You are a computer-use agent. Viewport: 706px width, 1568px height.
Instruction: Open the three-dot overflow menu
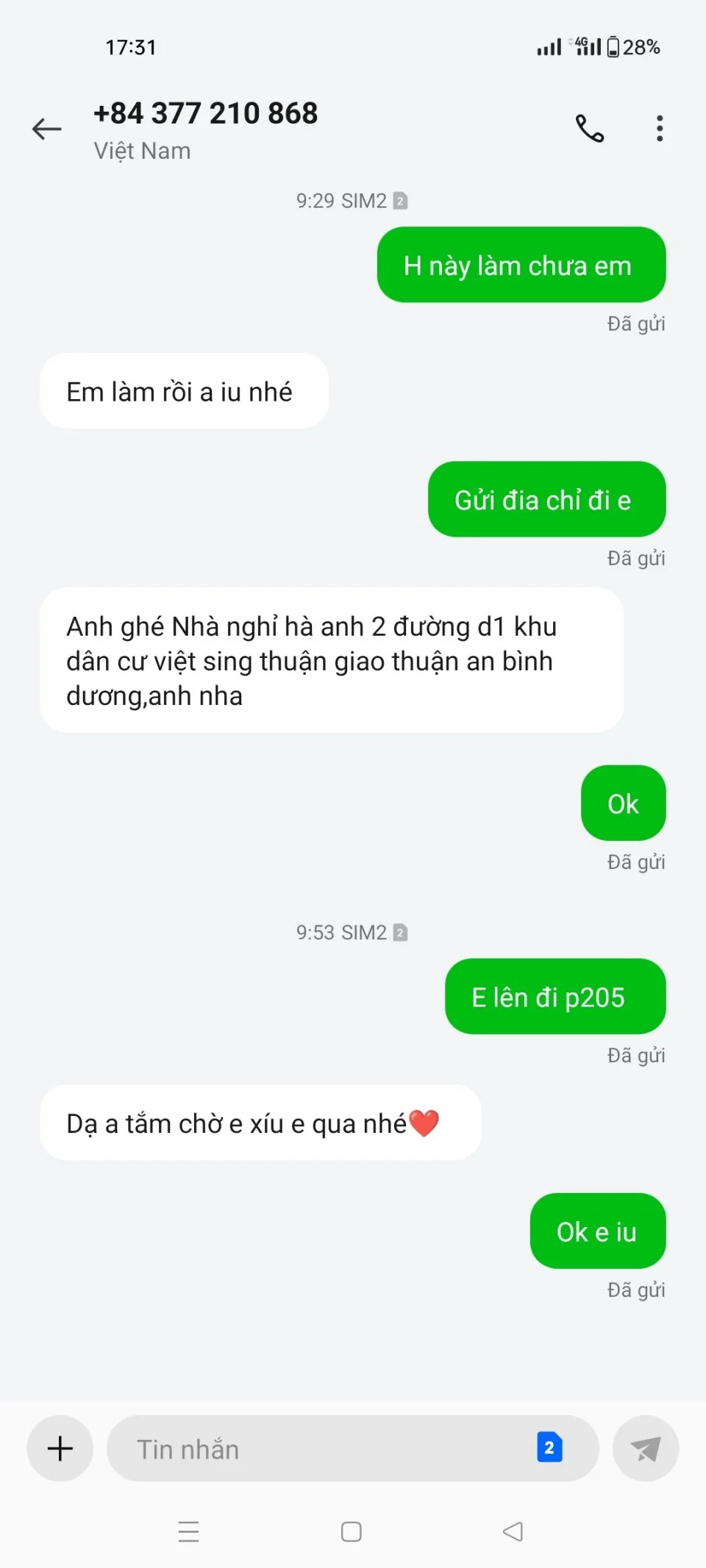[x=660, y=129]
